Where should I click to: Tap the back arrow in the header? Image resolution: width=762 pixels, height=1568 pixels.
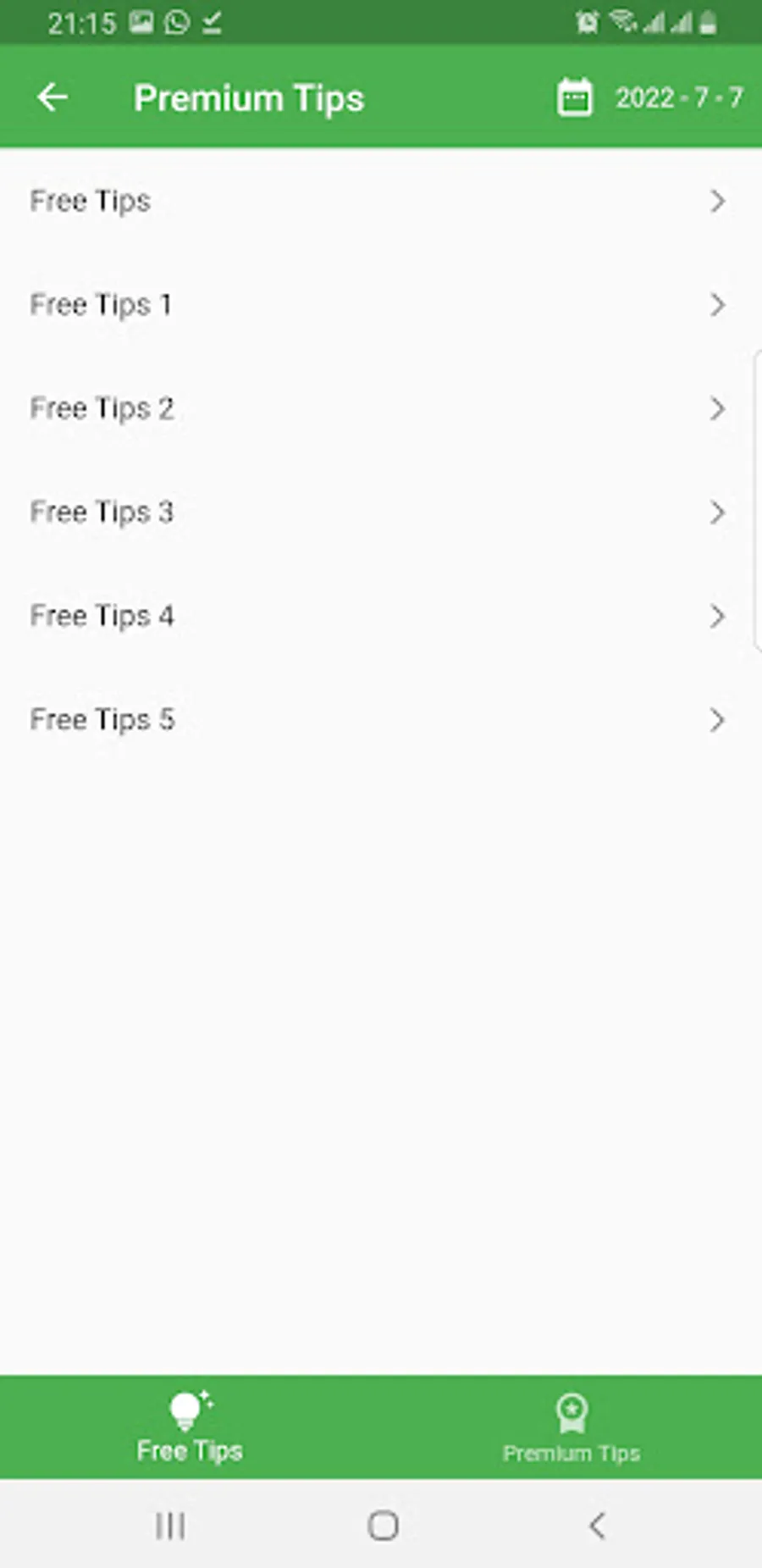tap(52, 97)
